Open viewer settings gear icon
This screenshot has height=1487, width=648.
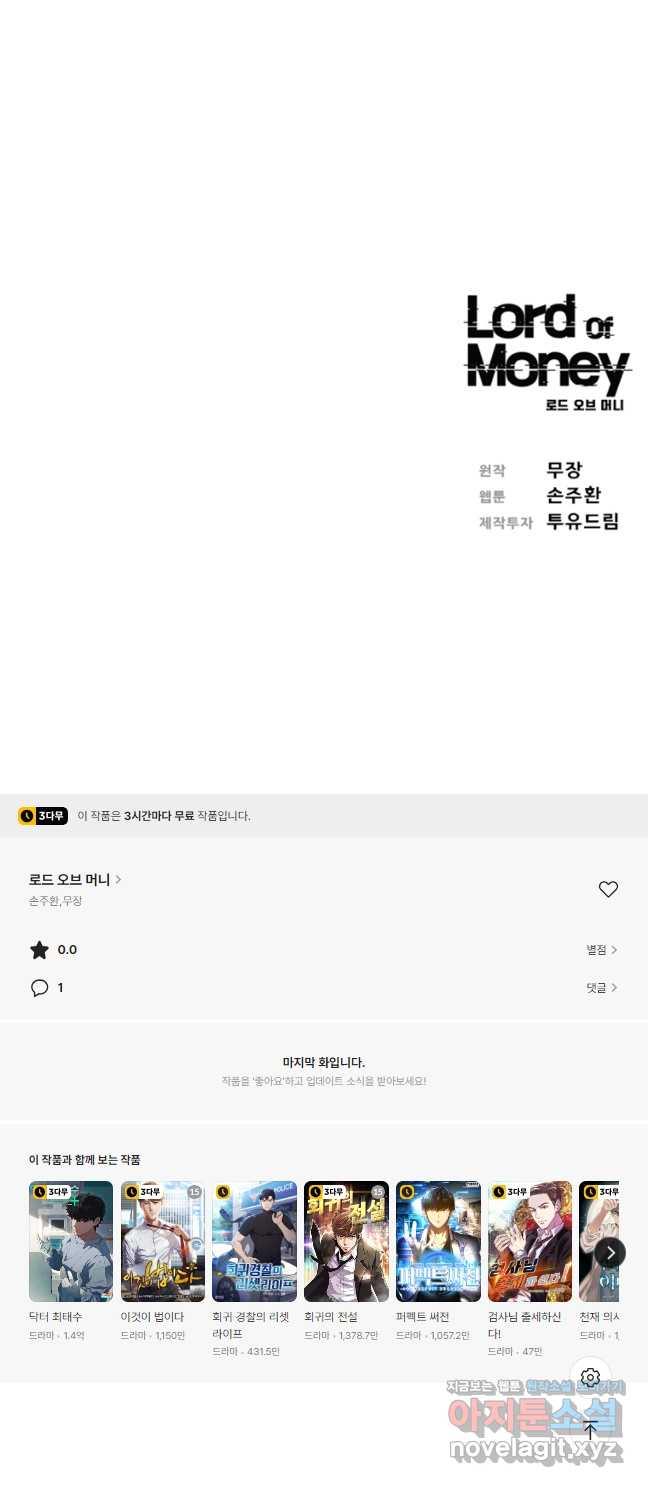coord(590,1378)
